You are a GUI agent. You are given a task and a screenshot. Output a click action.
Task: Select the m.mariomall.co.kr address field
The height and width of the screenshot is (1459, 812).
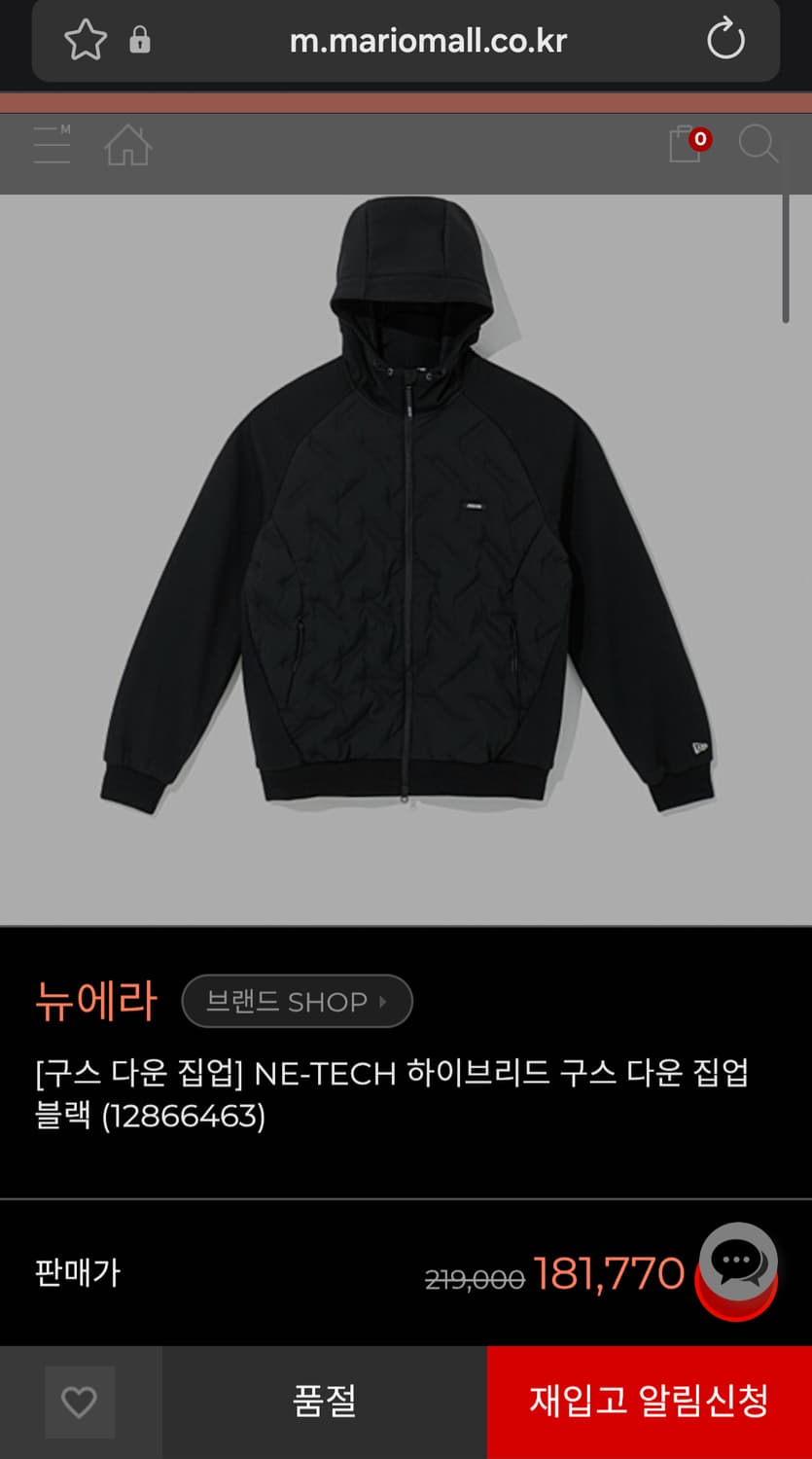coord(428,40)
